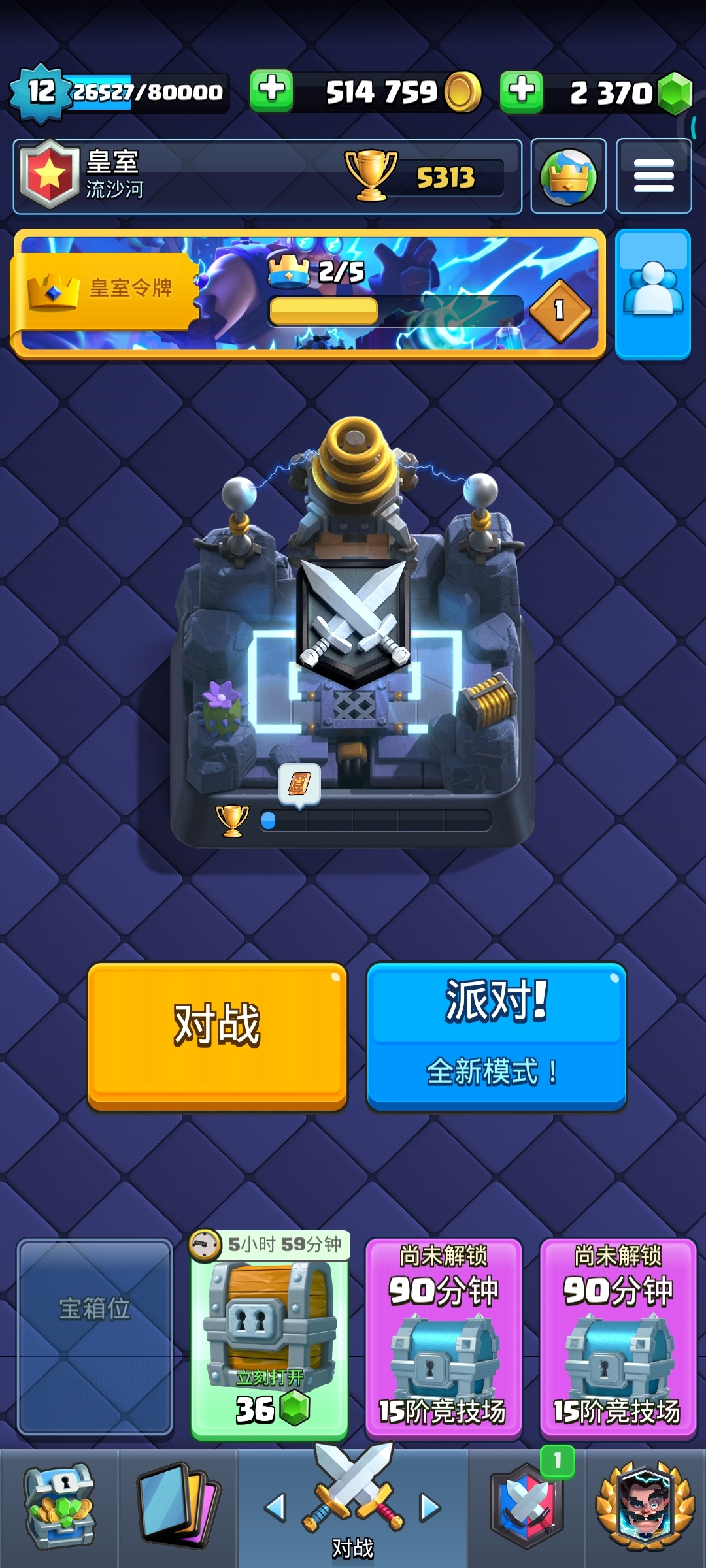
Task: Tap the green plus to buy gems
Action: point(522,91)
